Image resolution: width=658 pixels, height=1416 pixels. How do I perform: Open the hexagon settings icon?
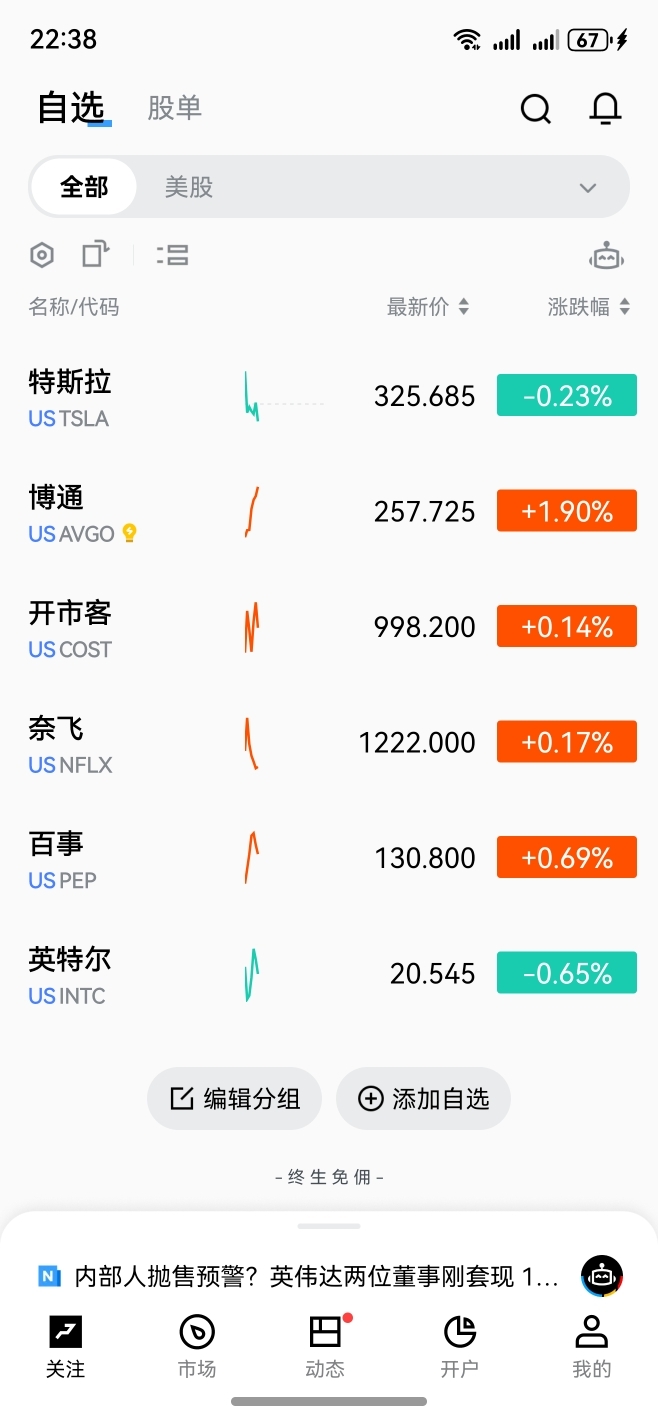tap(41, 255)
